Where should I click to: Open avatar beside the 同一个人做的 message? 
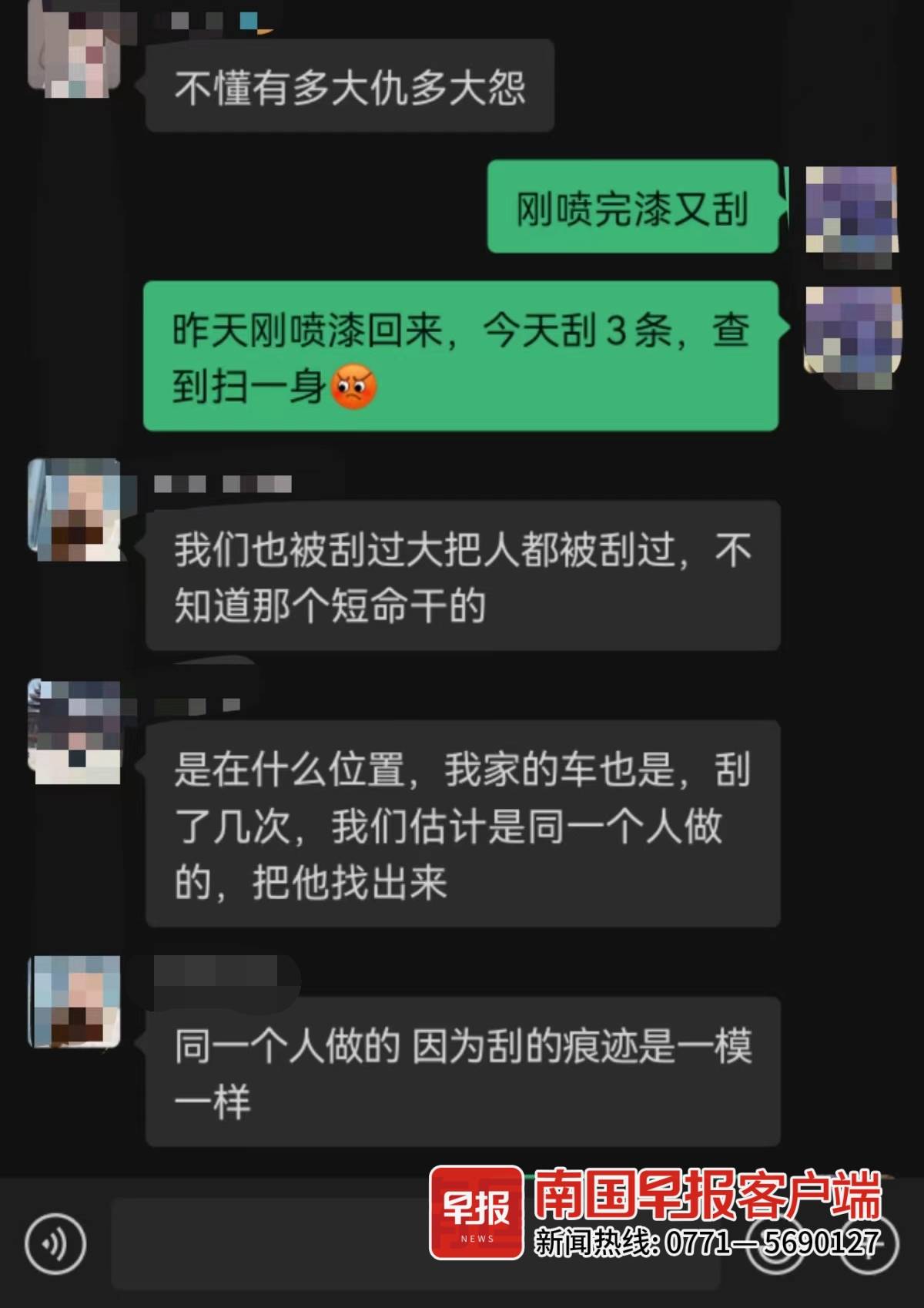pos(75,1001)
